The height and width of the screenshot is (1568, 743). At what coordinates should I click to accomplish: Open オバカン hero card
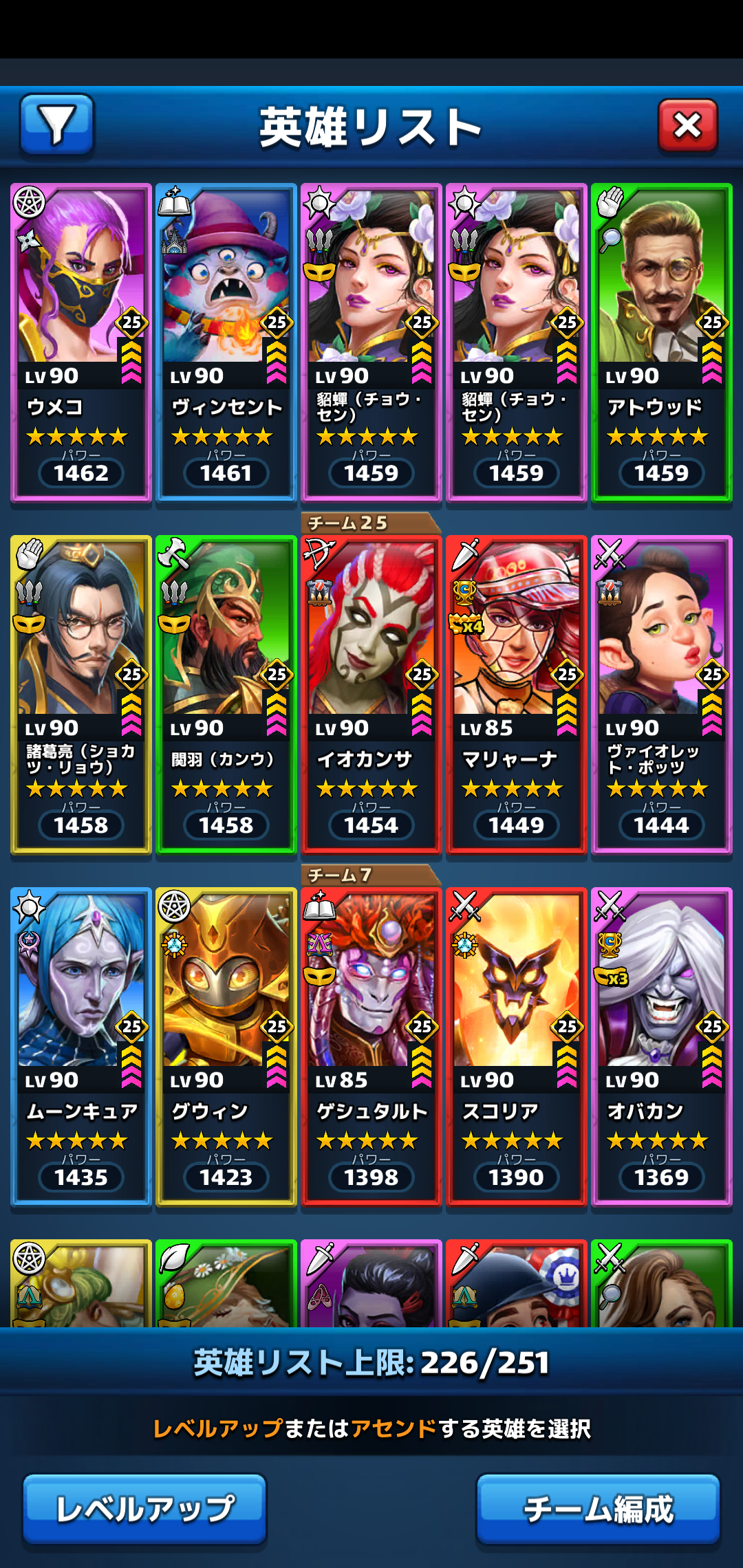coord(660,1046)
